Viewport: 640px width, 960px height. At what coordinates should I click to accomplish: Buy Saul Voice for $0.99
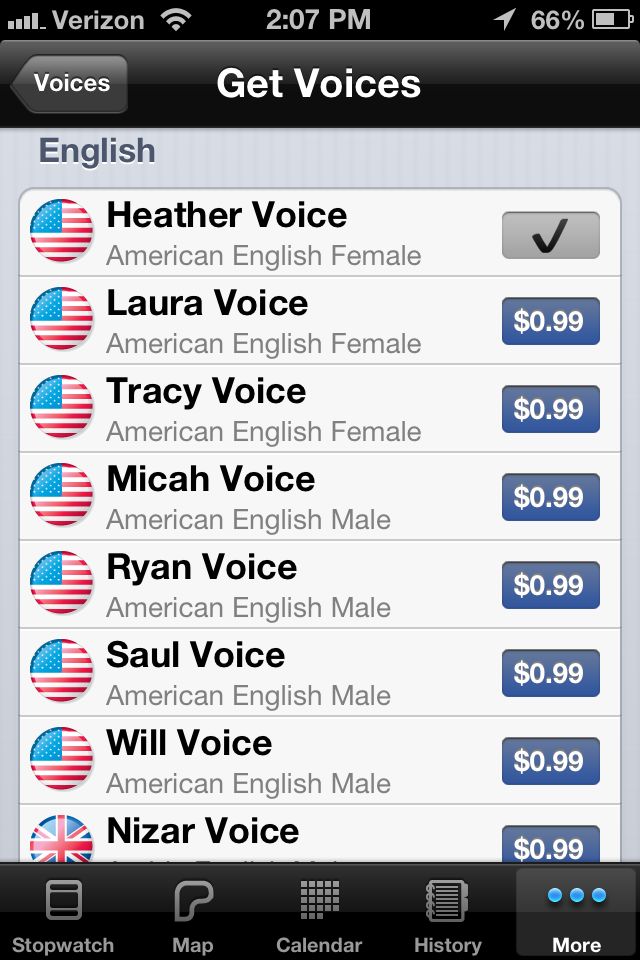pos(550,673)
